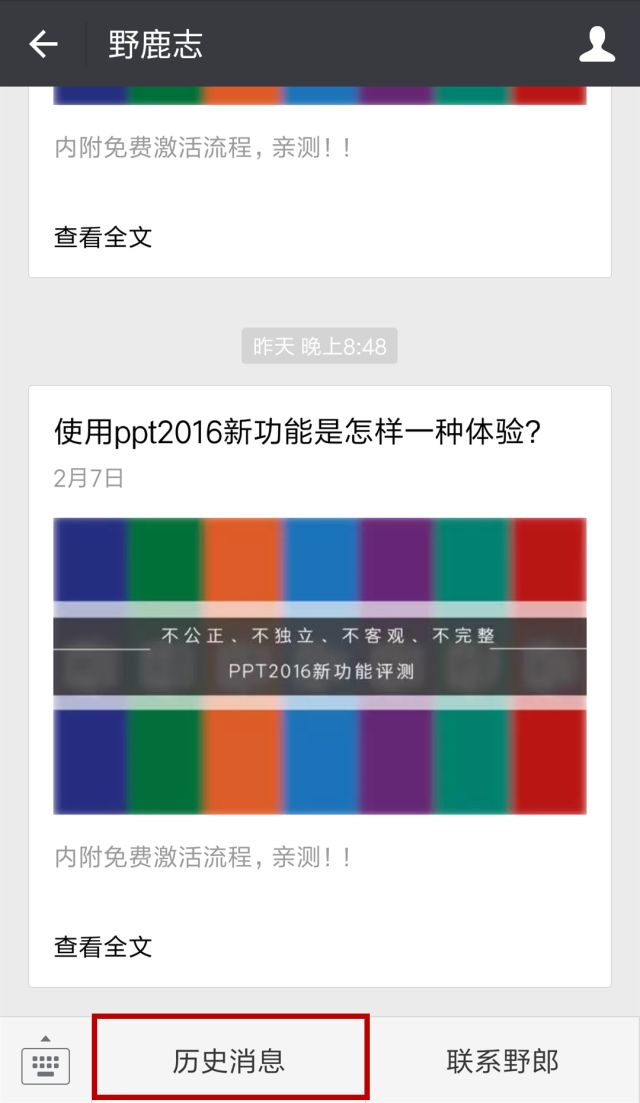The width and height of the screenshot is (640, 1103).
Task: Open the ppt2016新功能 article card
Action: (x=320, y=686)
